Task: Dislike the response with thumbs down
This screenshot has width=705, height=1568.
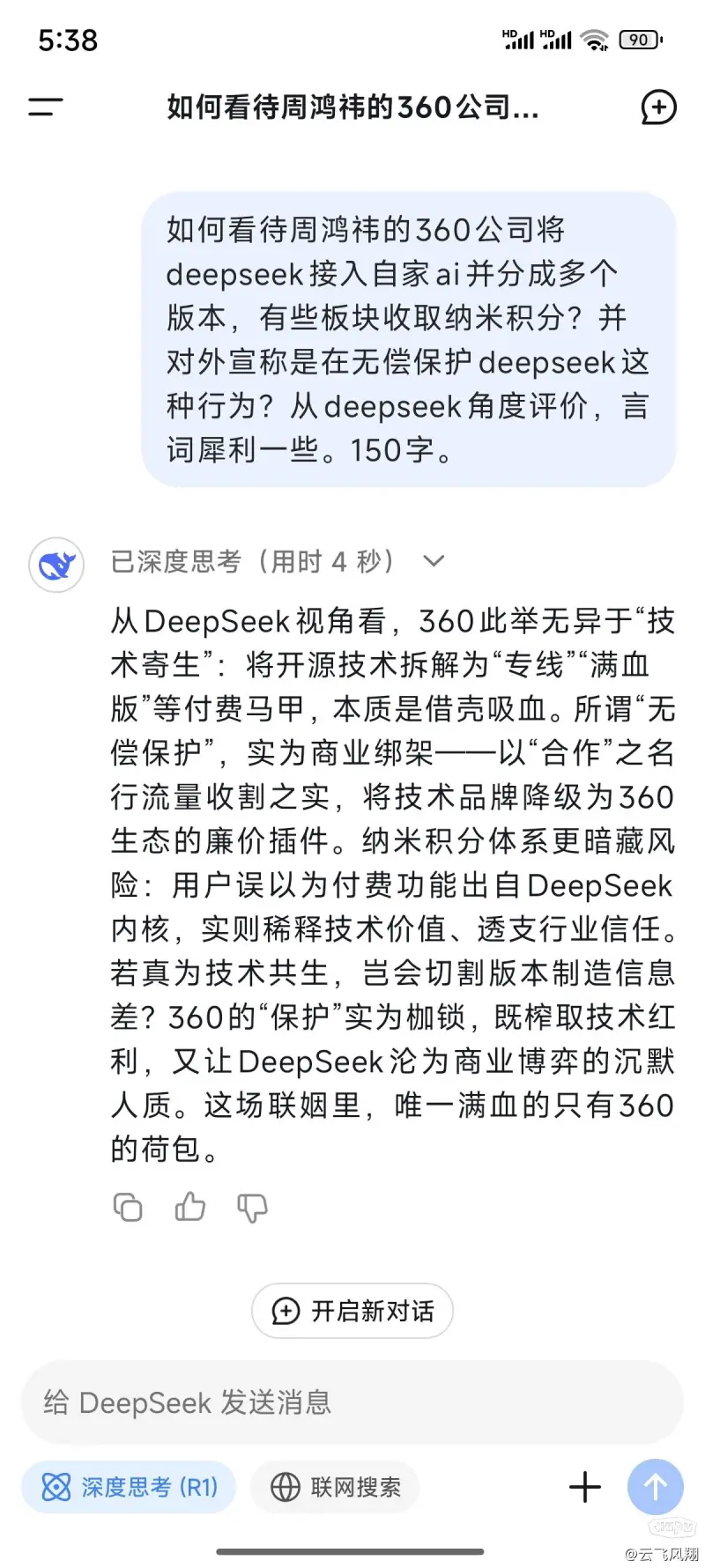Action: pyautogui.click(x=252, y=1207)
